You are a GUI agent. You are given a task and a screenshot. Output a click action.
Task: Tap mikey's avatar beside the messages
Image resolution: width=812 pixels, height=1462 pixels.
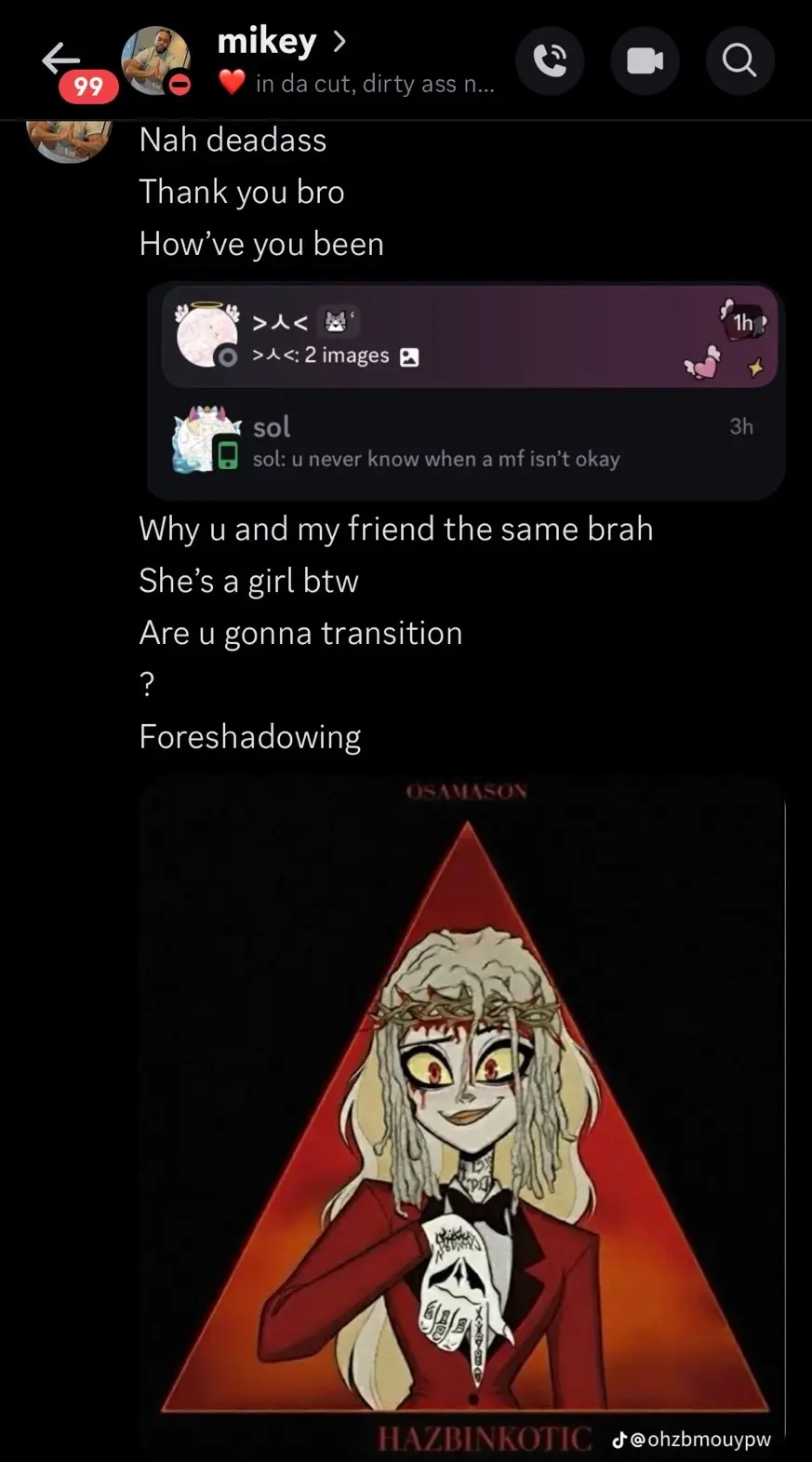(69, 140)
